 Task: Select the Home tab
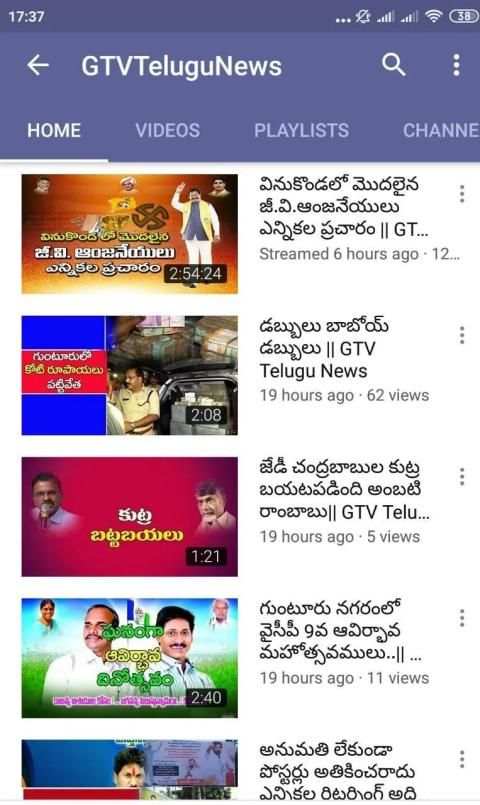54,130
